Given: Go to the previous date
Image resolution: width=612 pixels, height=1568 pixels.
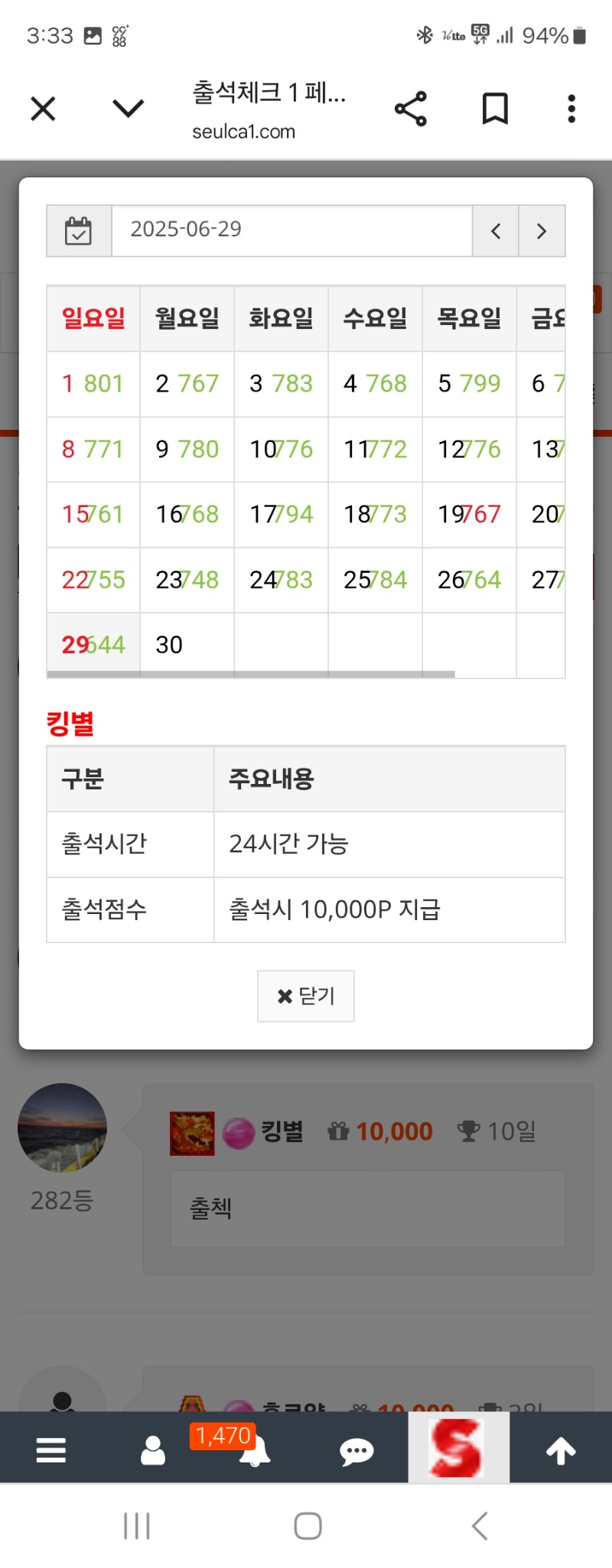Looking at the screenshot, I should pos(496,231).
